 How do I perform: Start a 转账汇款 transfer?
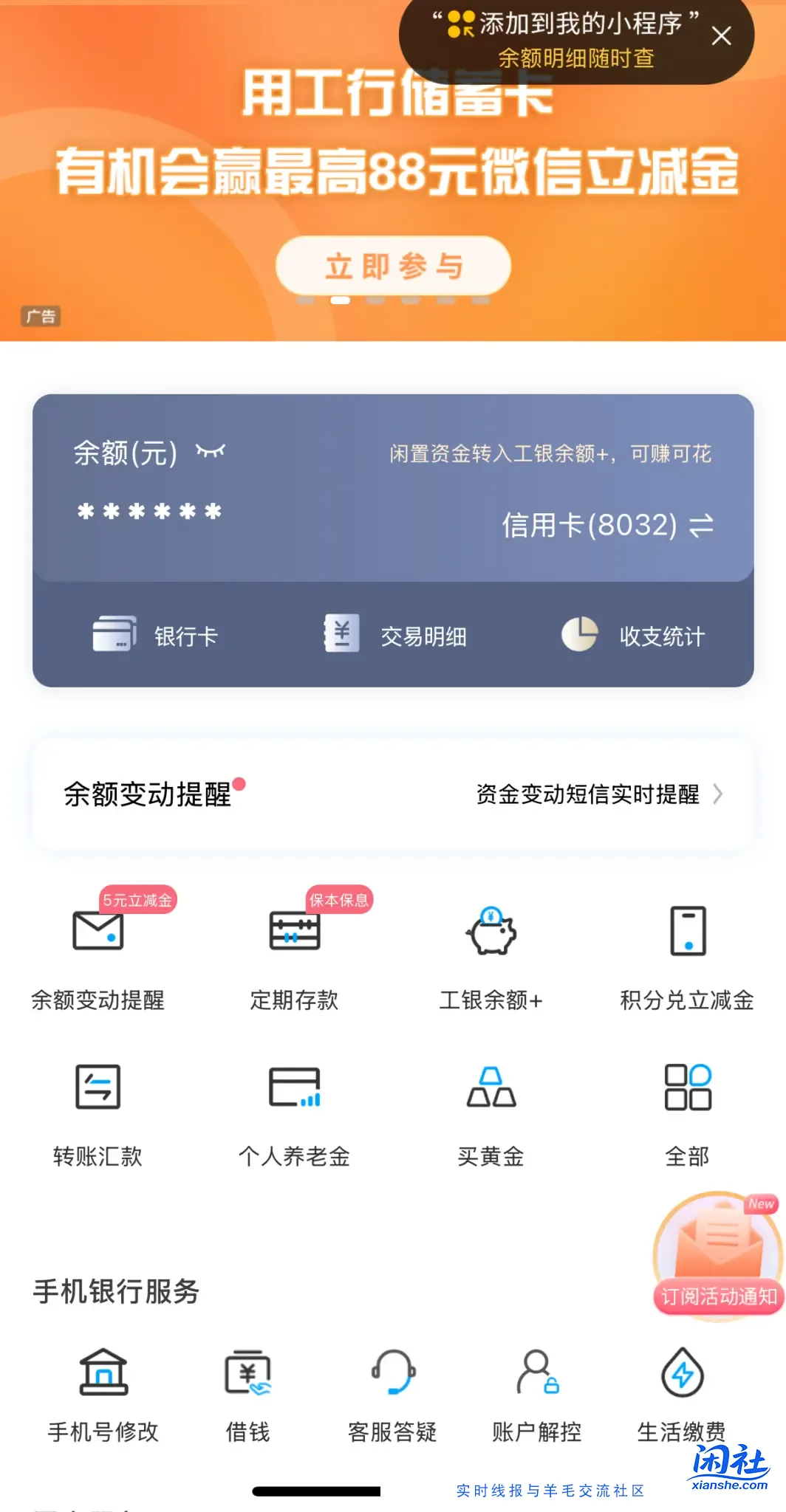(x=100, y=1111)
